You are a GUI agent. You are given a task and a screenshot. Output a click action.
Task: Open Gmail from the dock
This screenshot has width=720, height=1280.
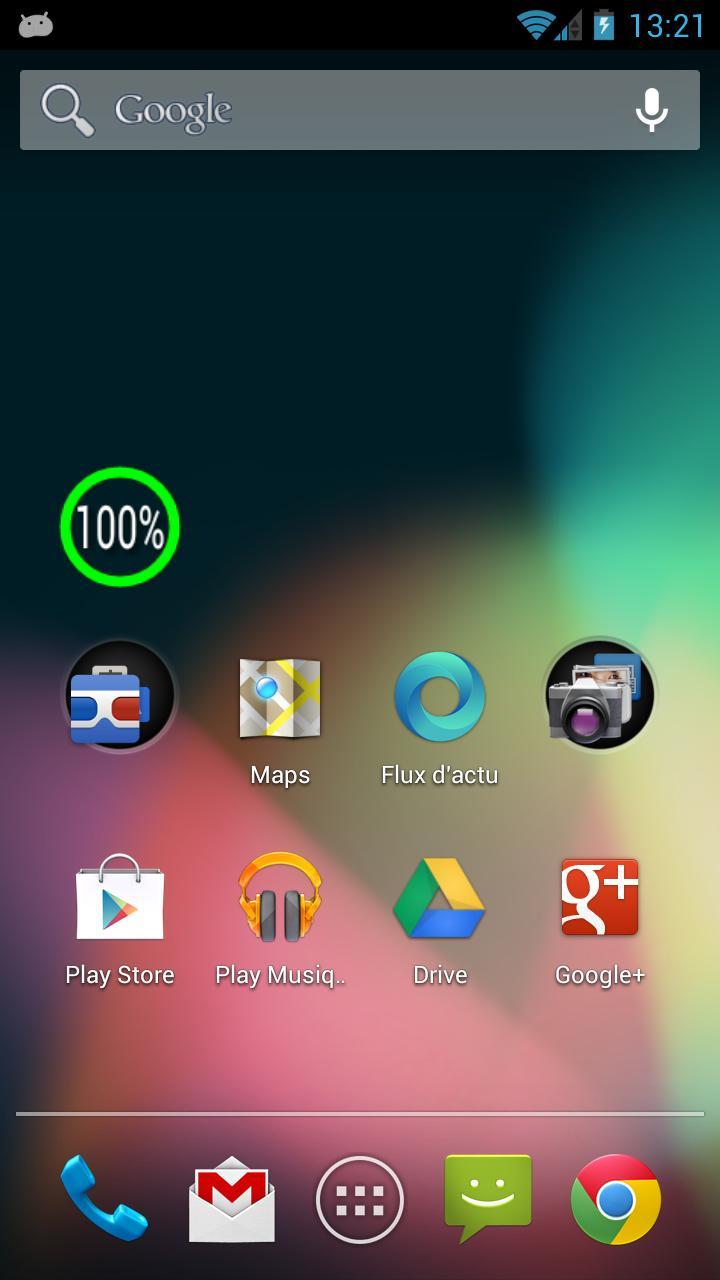point(232,1200)
